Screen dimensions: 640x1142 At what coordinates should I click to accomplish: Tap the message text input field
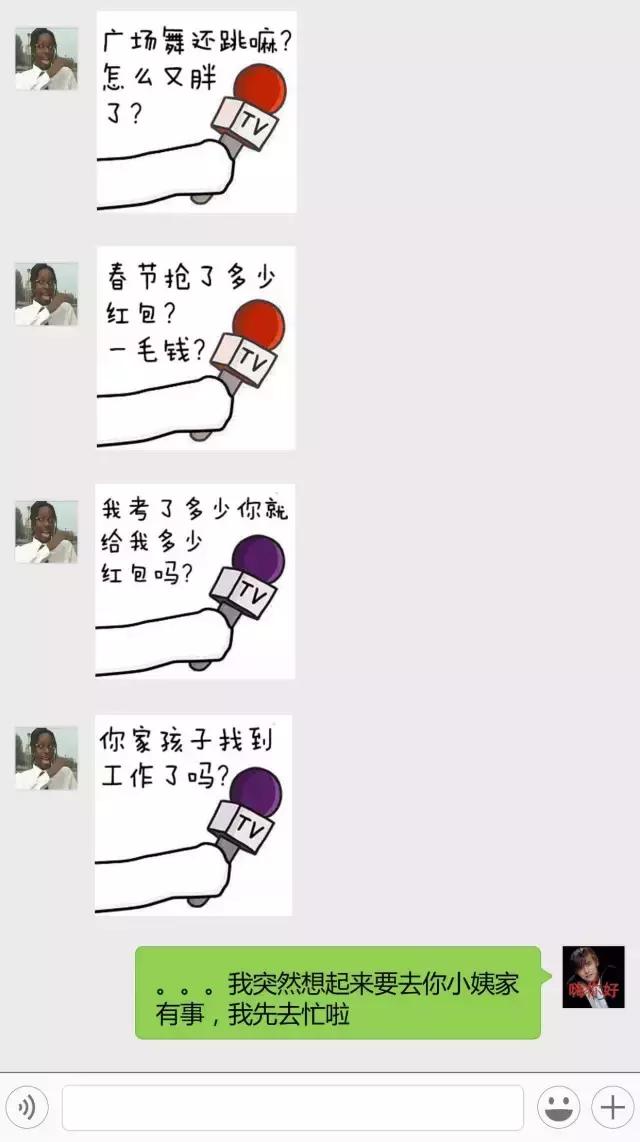[292, 1107]
